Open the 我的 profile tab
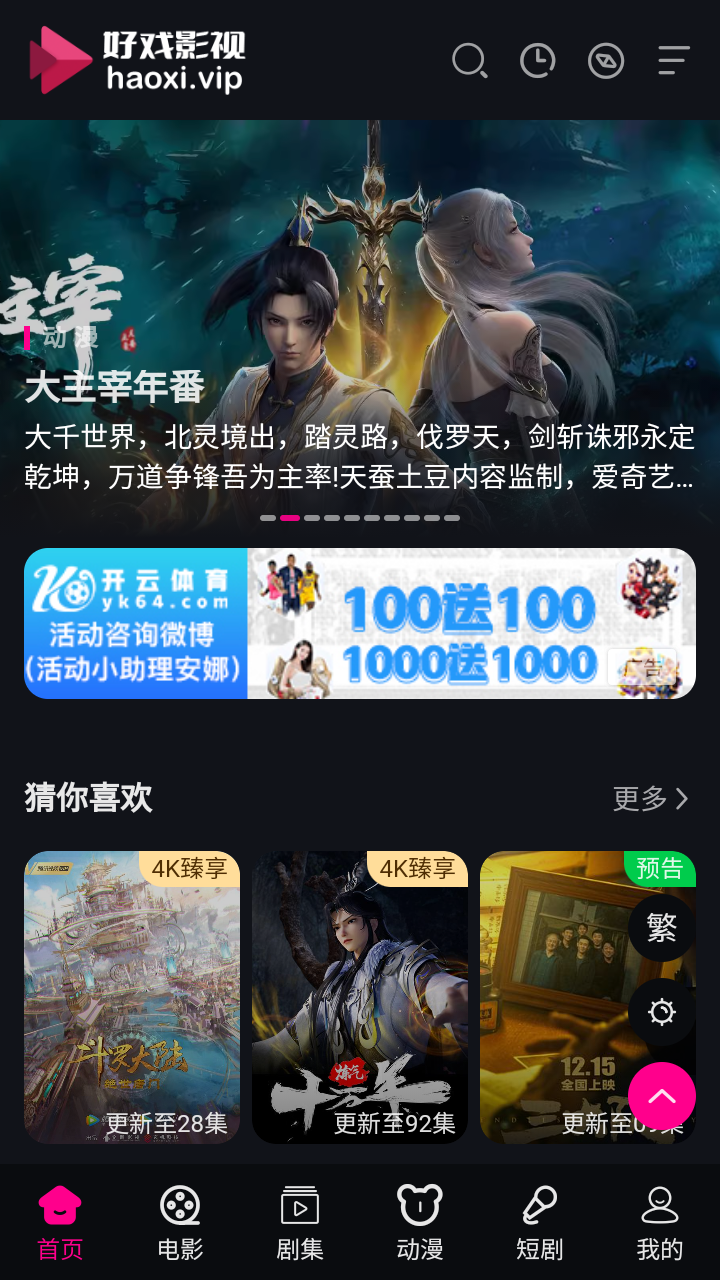The width and height of the screenshot is (720, 1280). point(660,1222)
